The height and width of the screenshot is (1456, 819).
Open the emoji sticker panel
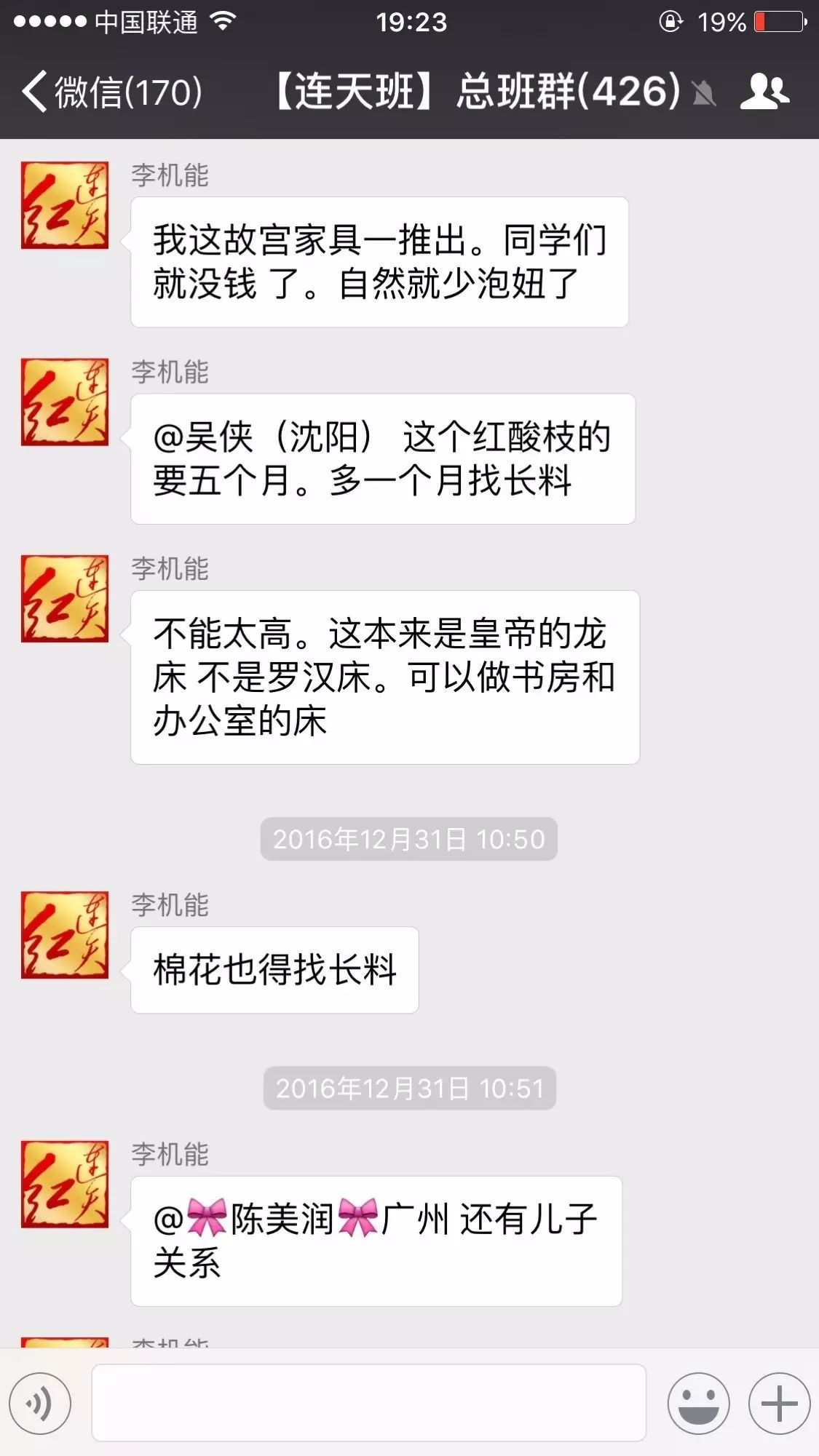[x=698, y=1403]
